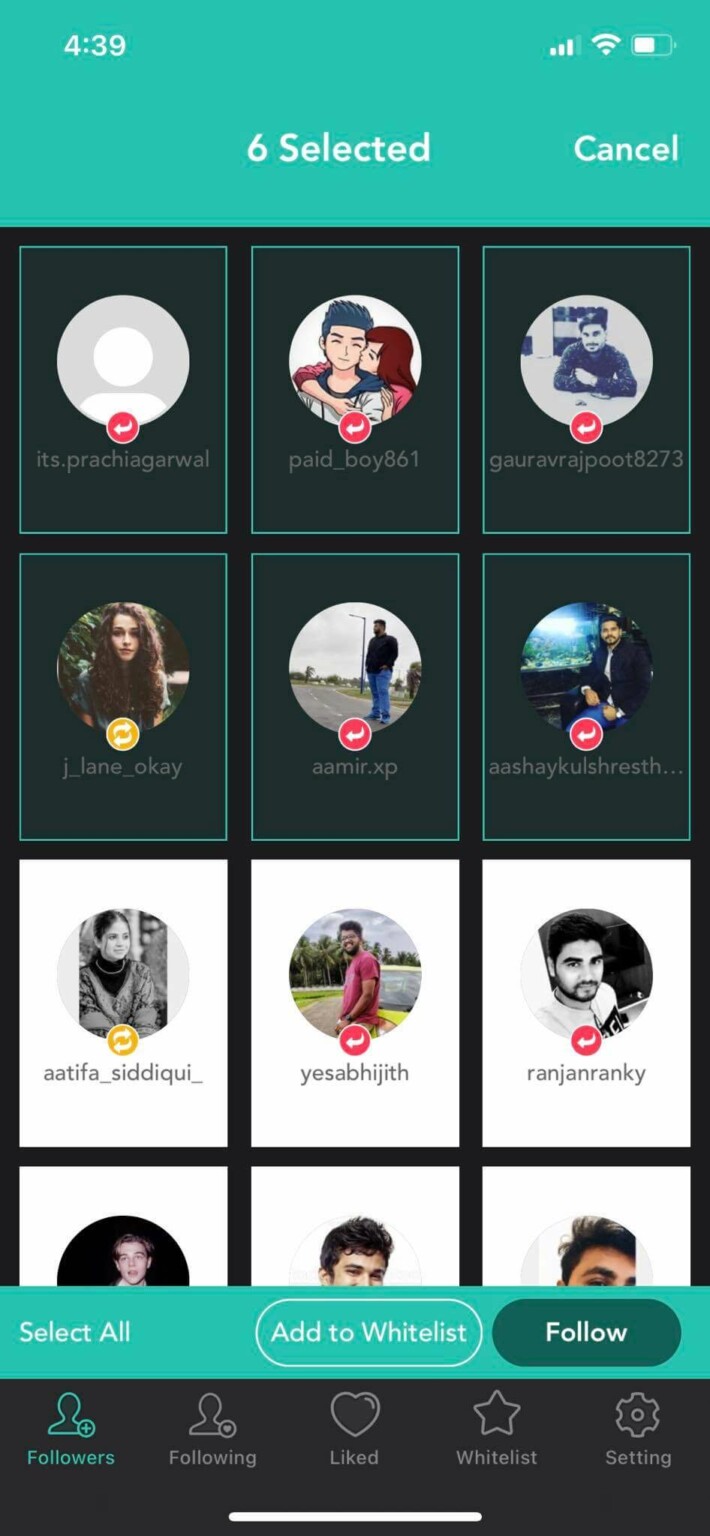This screenshot has width=710, height=1536.
Task: Open the Liked tab
Action: tap(354, 1430)
